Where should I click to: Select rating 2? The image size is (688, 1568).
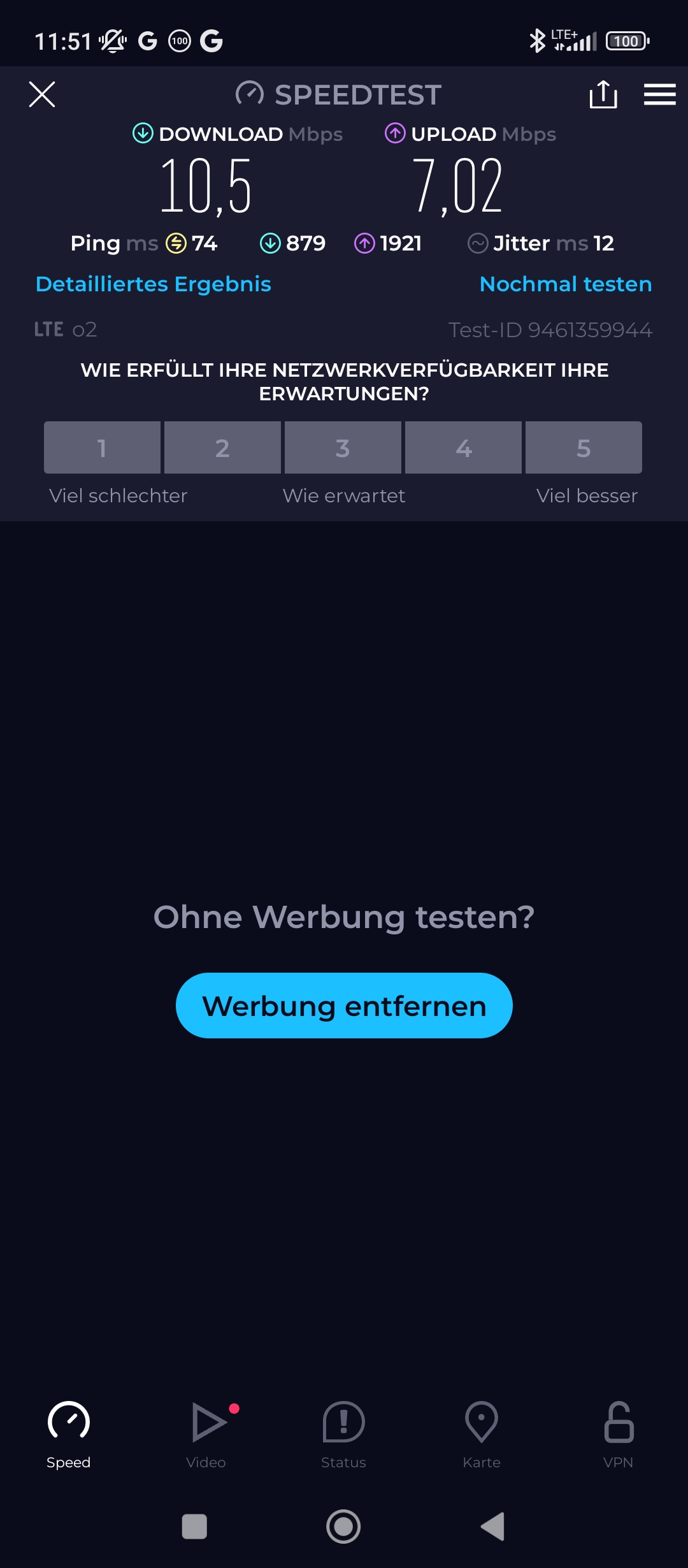(222, 447)
